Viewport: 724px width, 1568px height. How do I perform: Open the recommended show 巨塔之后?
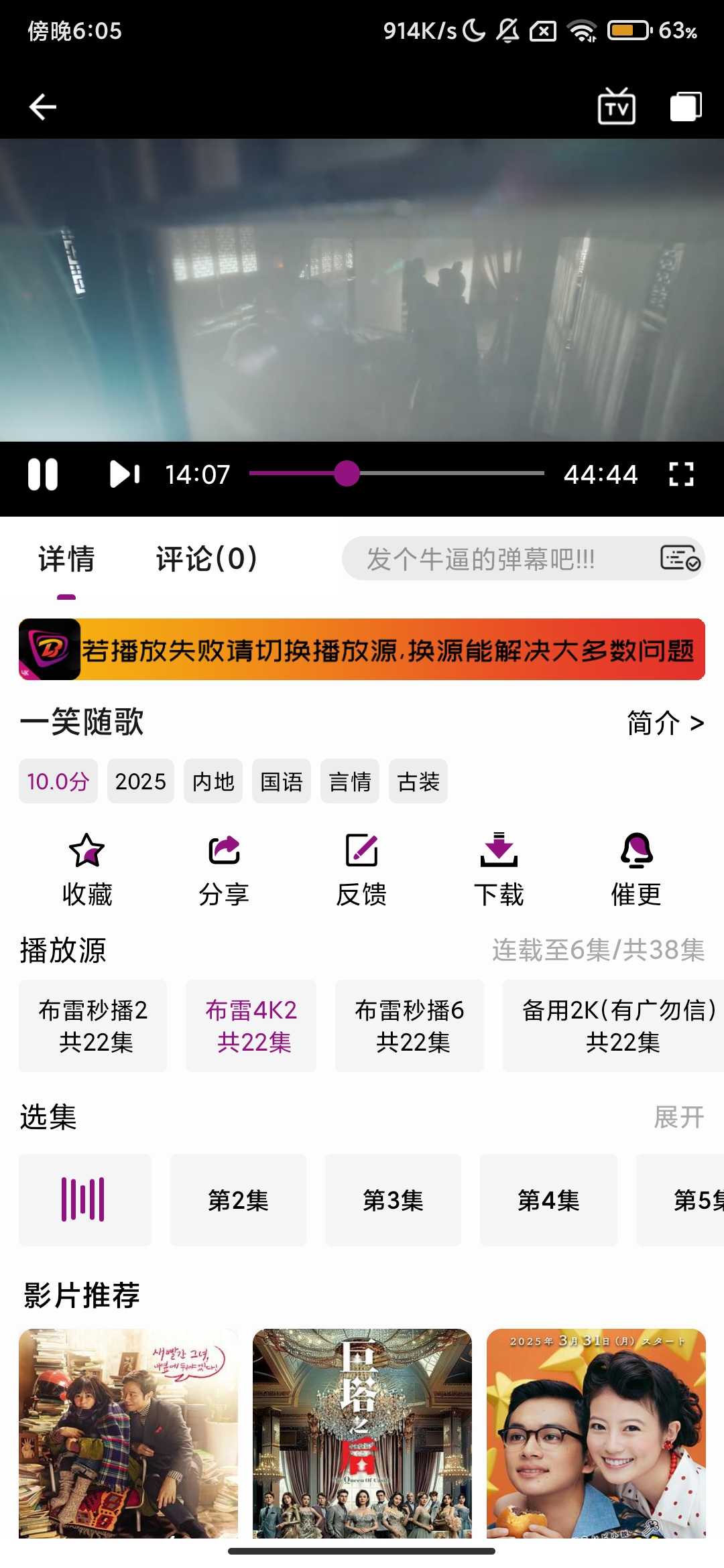coord(362,1433)
